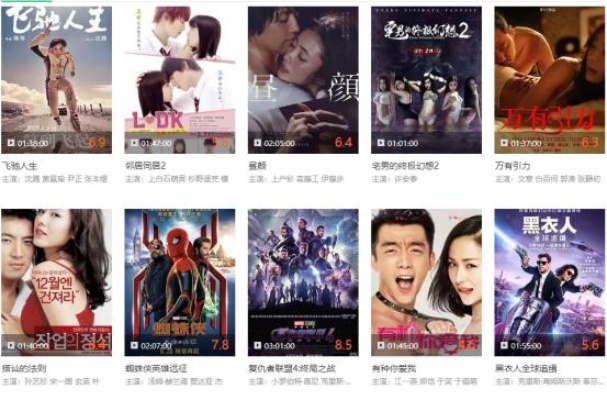Select the movie 有种你爱我
Screen dimensions: 607x400
(x=426, y=282)
